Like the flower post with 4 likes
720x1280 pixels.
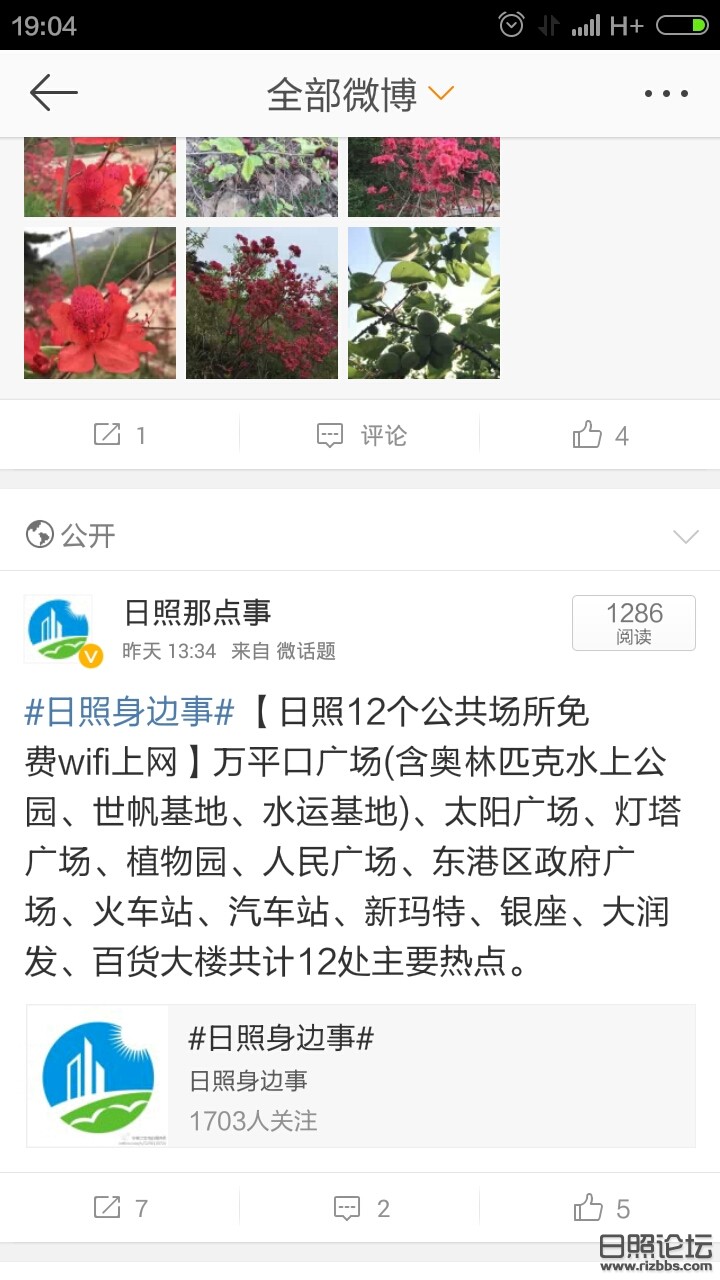coord(600,435)
